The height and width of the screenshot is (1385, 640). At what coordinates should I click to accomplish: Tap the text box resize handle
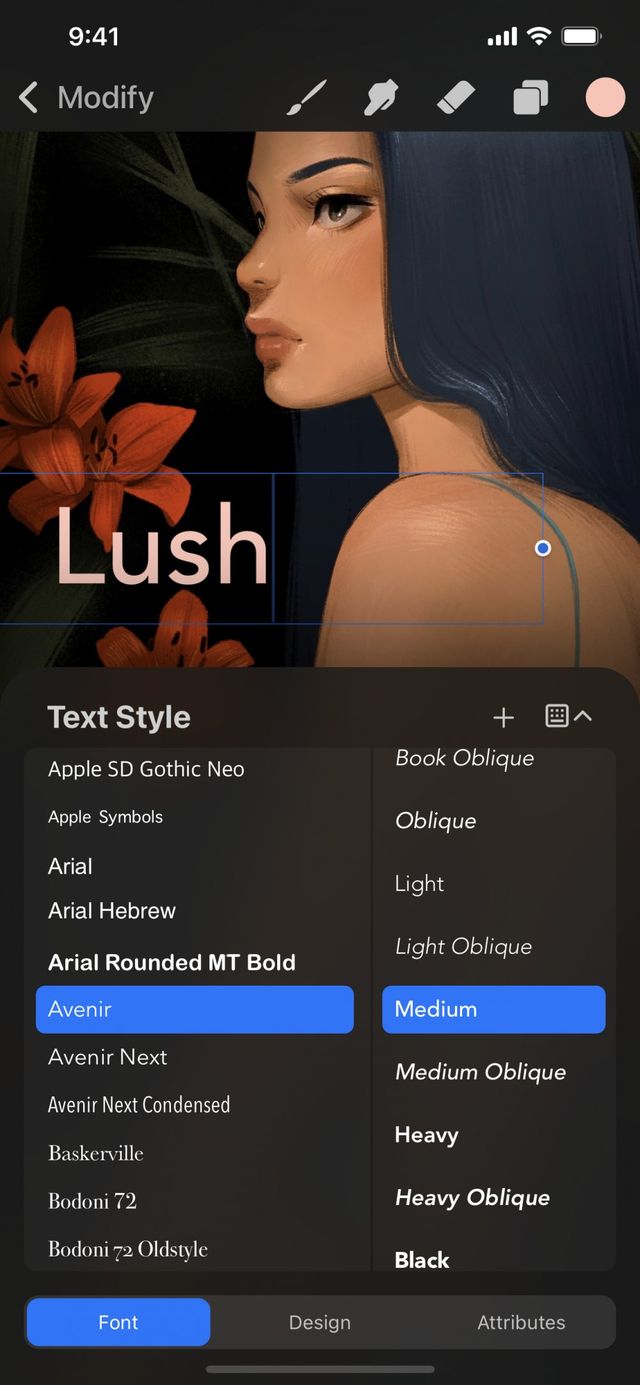(543, 548)
